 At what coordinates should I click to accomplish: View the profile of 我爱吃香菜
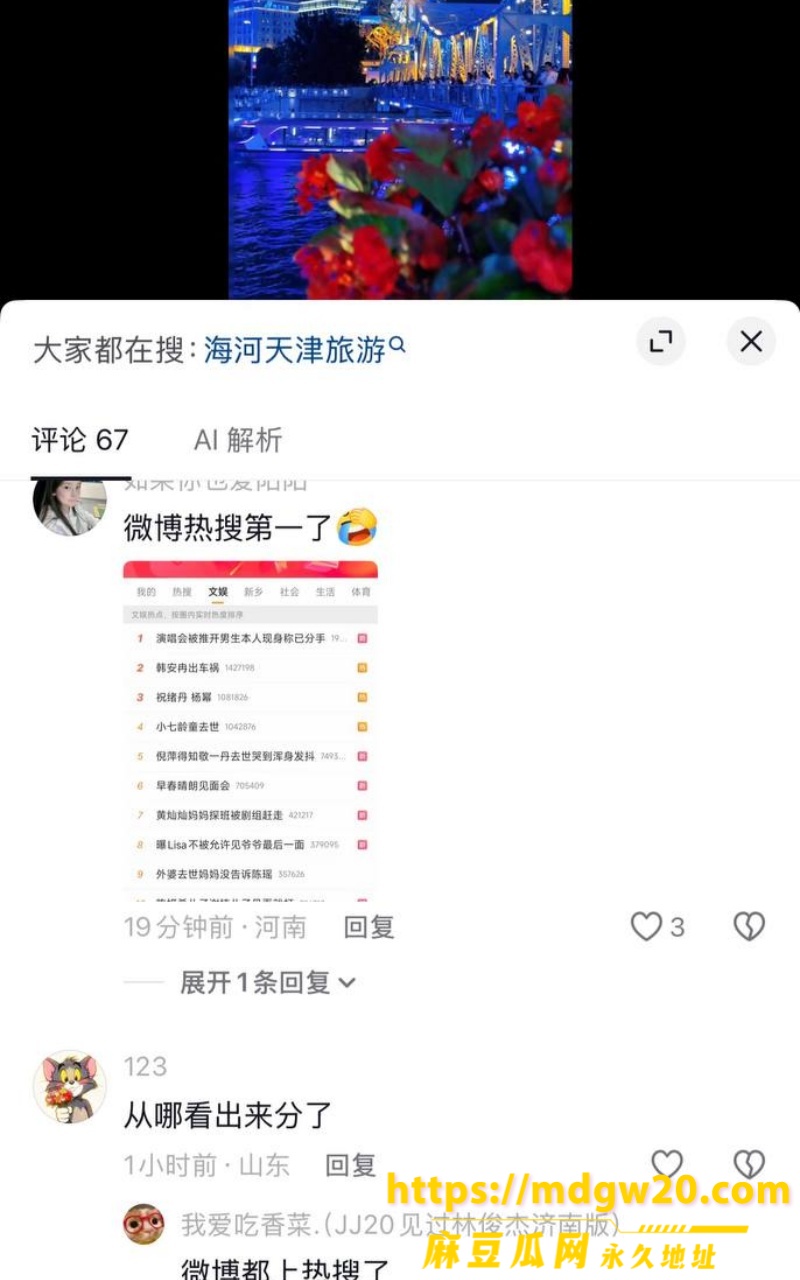(x=143, y=1224)
